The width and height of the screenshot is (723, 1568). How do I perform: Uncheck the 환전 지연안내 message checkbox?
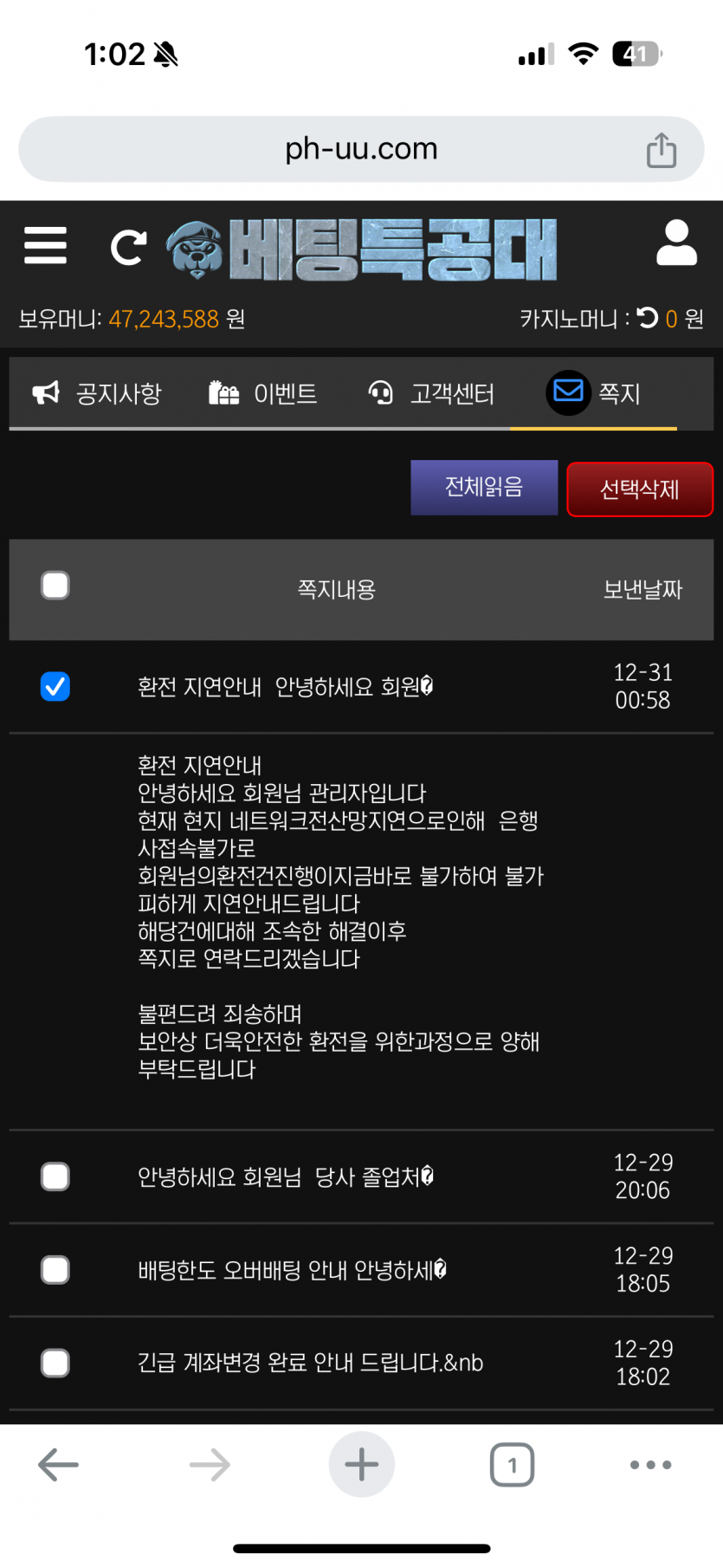coord(55,687)
